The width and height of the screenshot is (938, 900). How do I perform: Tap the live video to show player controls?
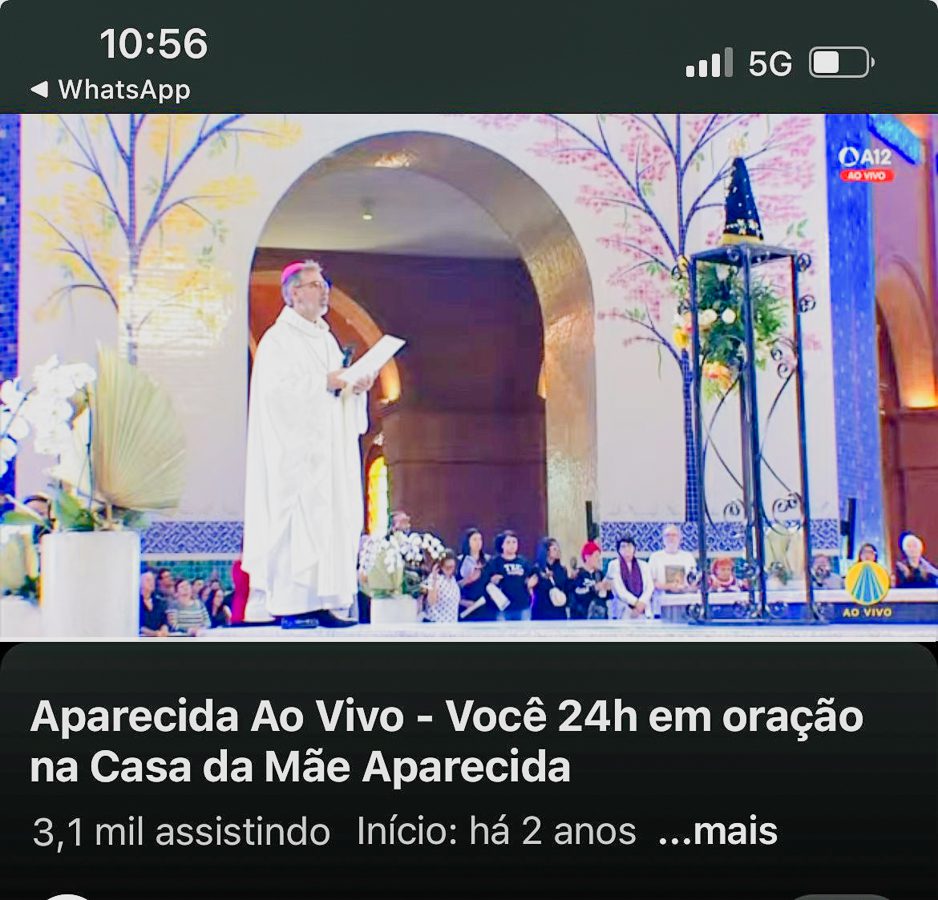(469, 377)
